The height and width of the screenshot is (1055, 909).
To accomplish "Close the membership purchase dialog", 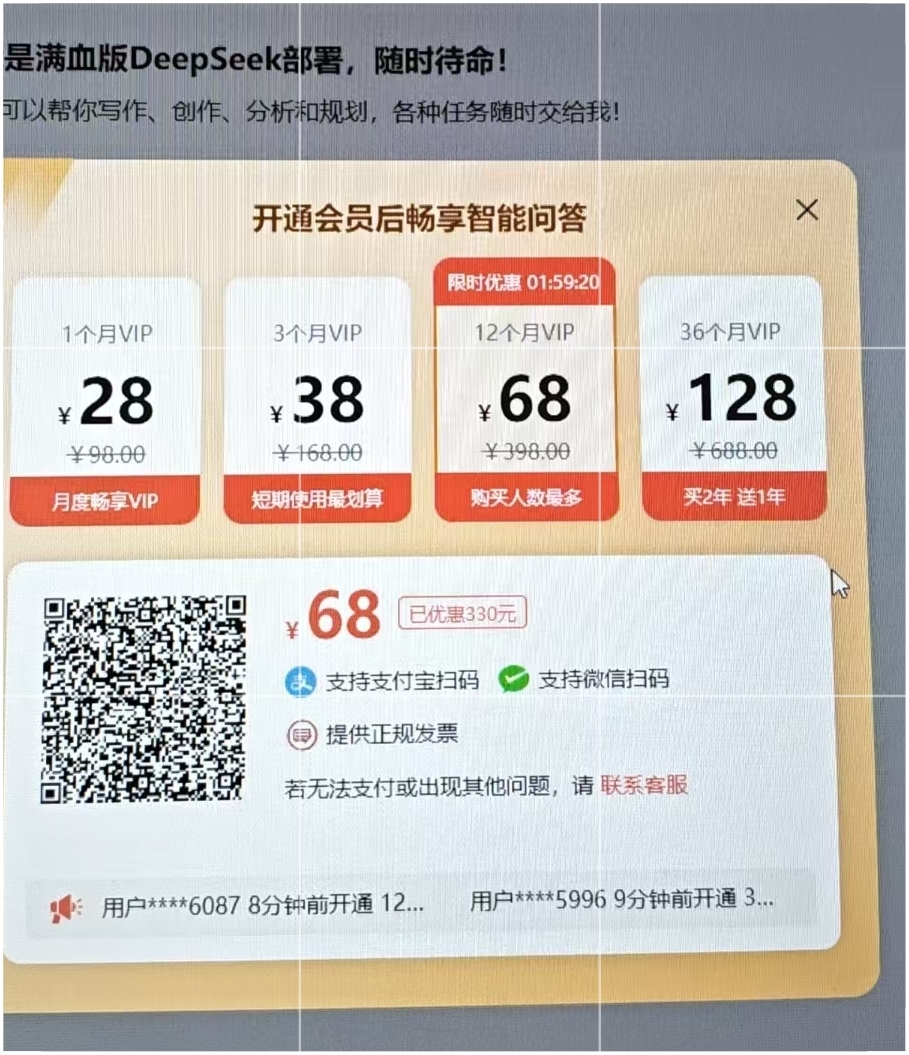I will coord(806,210).
